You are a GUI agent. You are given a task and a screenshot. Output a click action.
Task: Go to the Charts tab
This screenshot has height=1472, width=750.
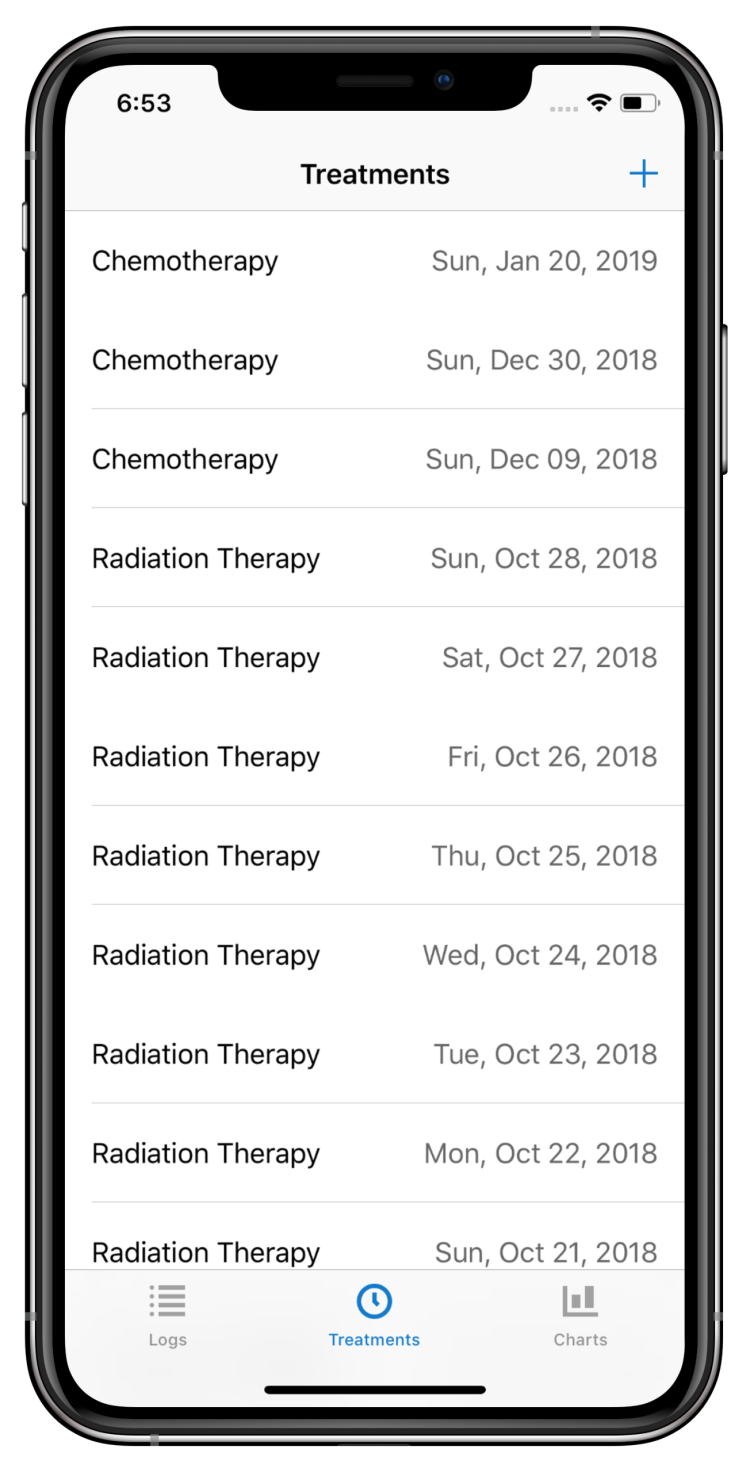click(580, 1316)
